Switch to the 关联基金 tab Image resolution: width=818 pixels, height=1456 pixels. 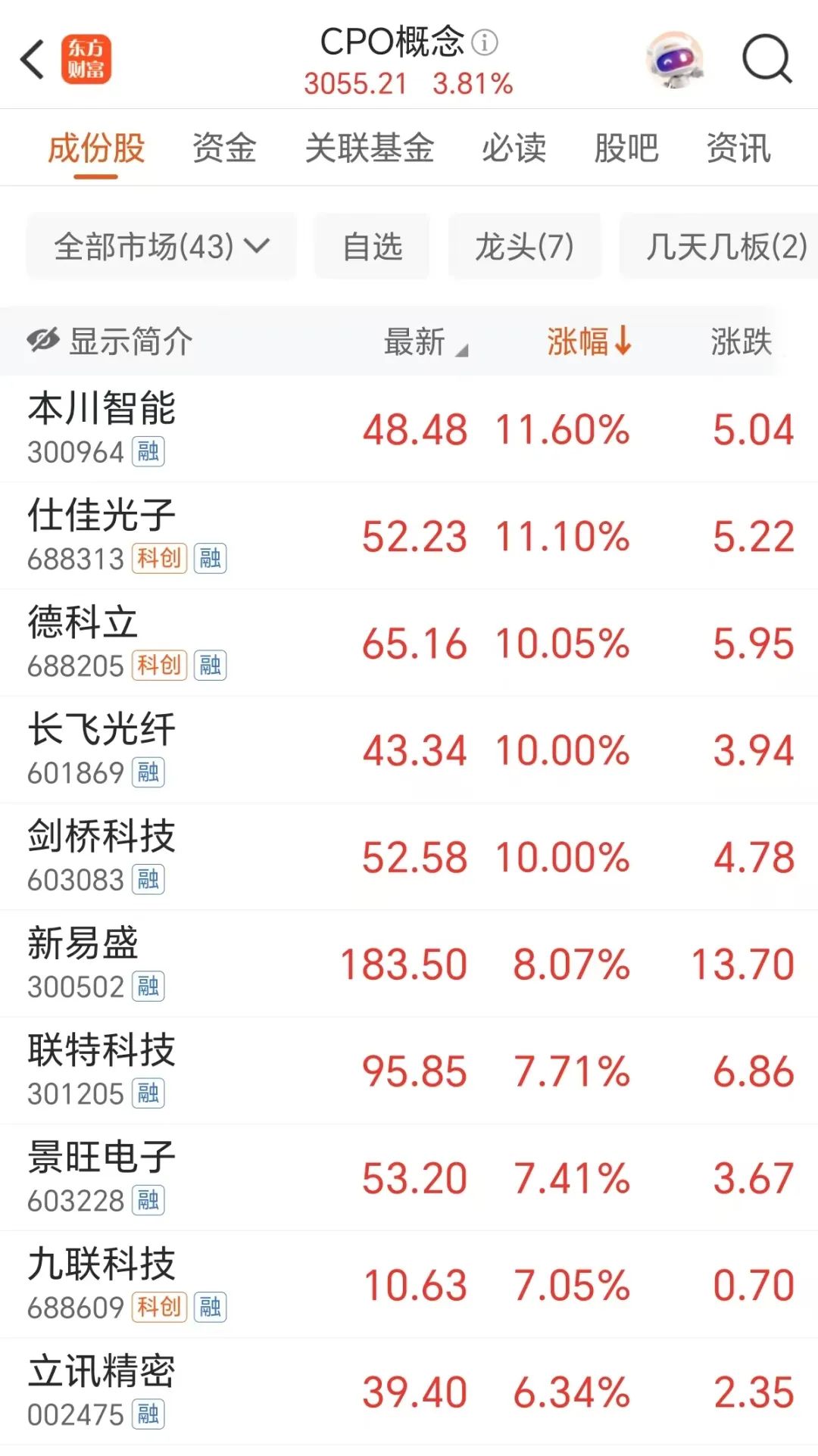369,148
